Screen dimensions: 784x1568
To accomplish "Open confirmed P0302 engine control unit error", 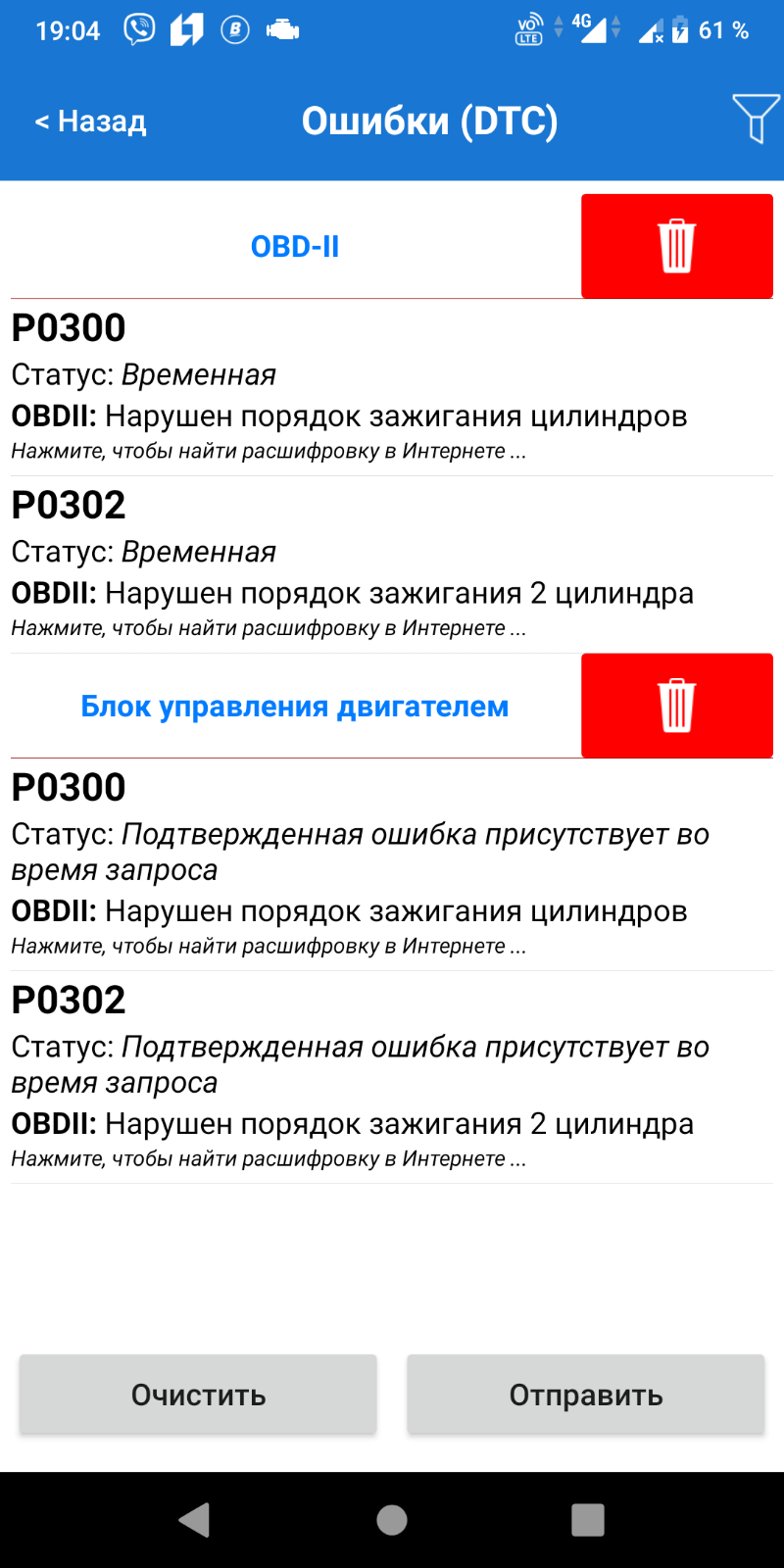I will [x=392, y=1078].
